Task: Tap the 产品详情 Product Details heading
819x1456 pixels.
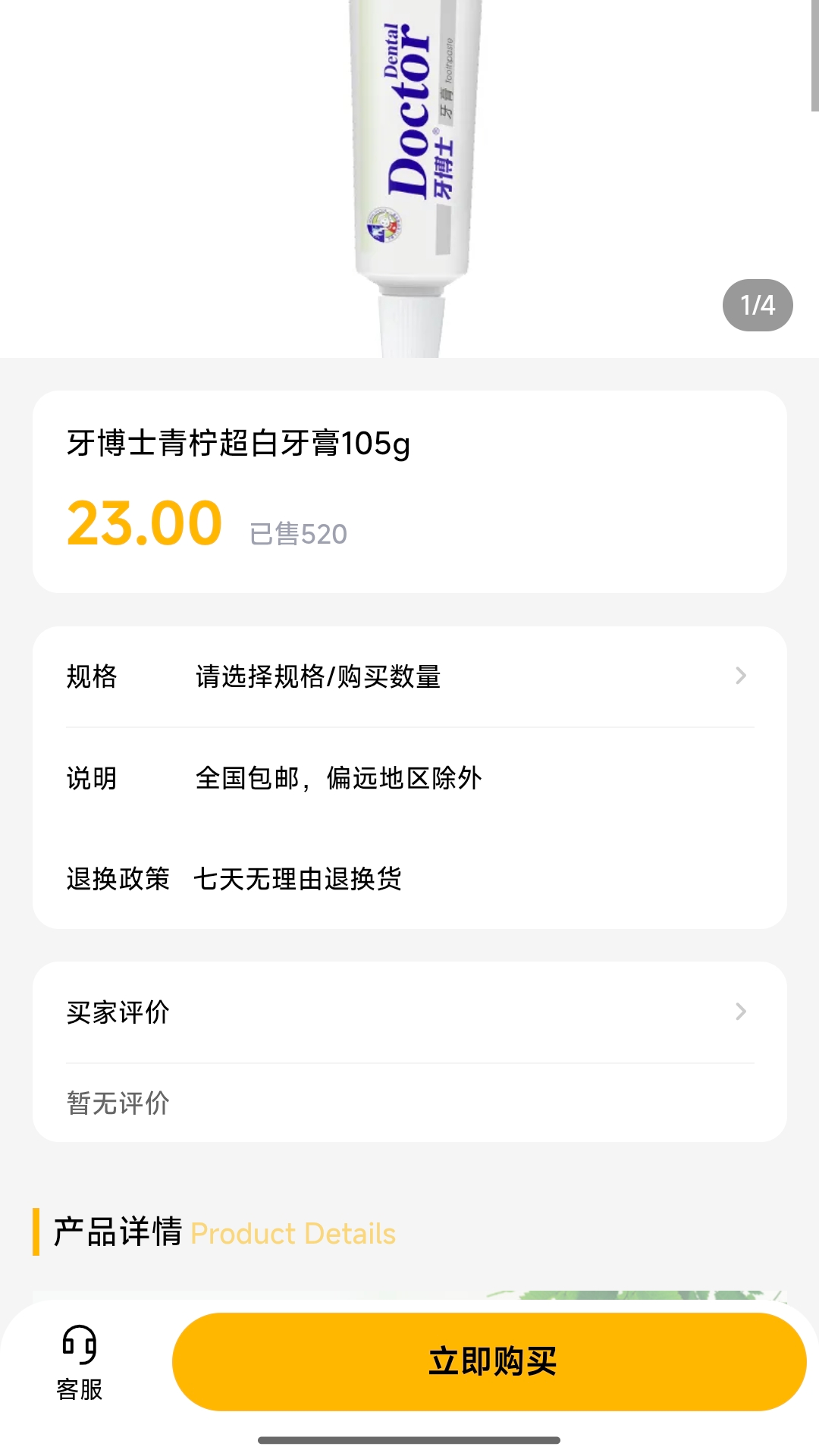Action: (x=117, y=1232)
